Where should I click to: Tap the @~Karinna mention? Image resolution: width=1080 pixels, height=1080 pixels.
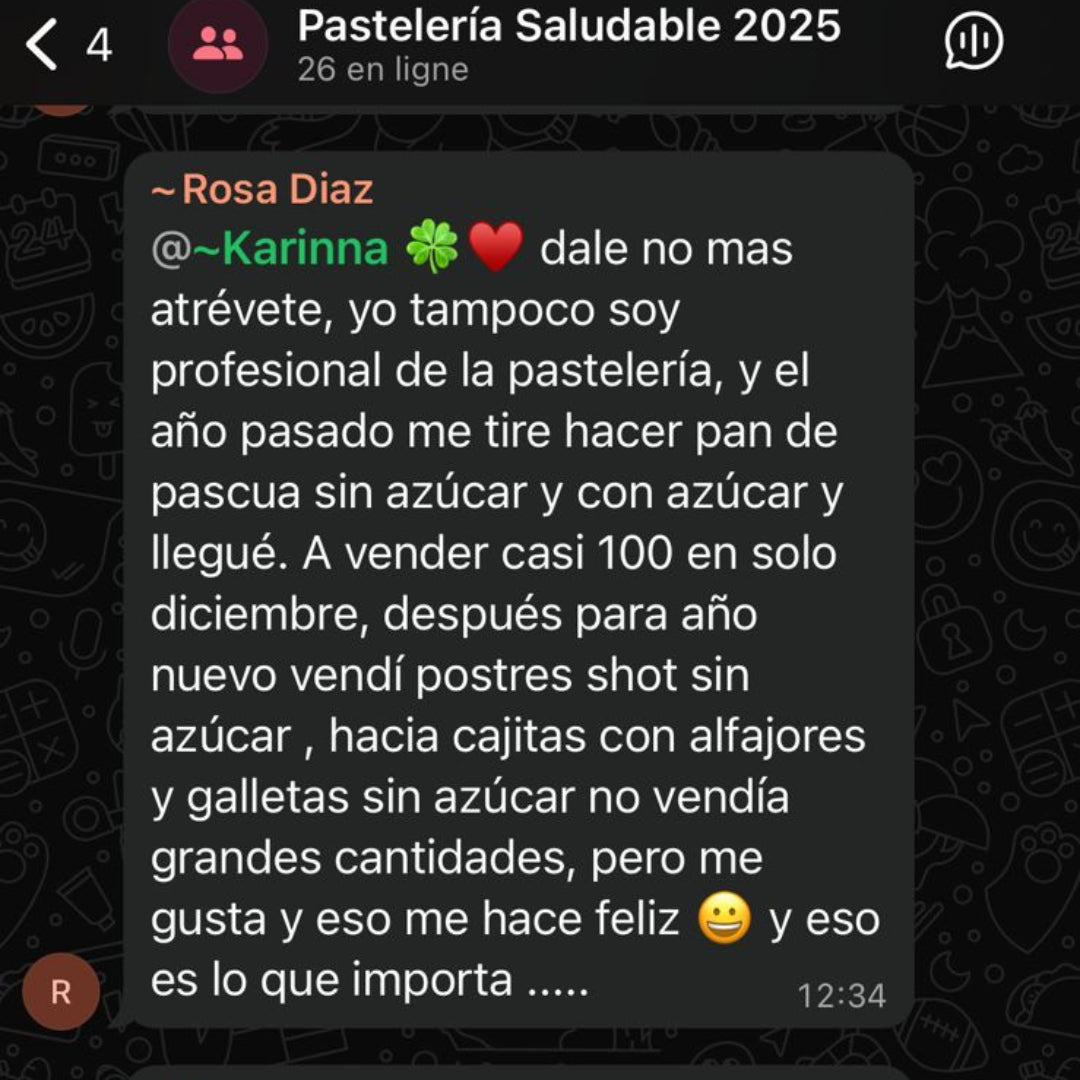(270, 247)
